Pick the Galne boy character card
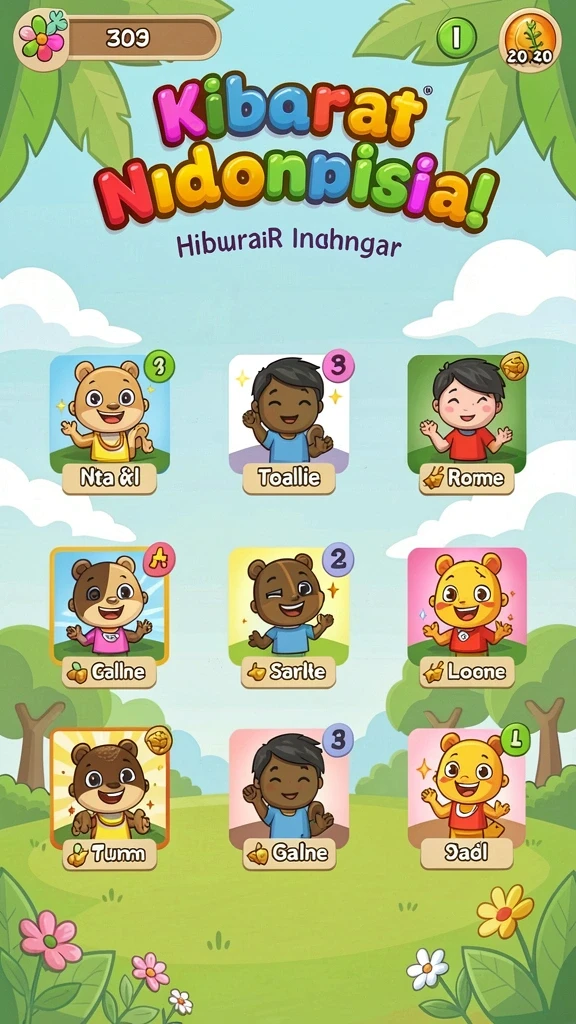This screenshot has height=1024, width=576. (x=290, y=798)
